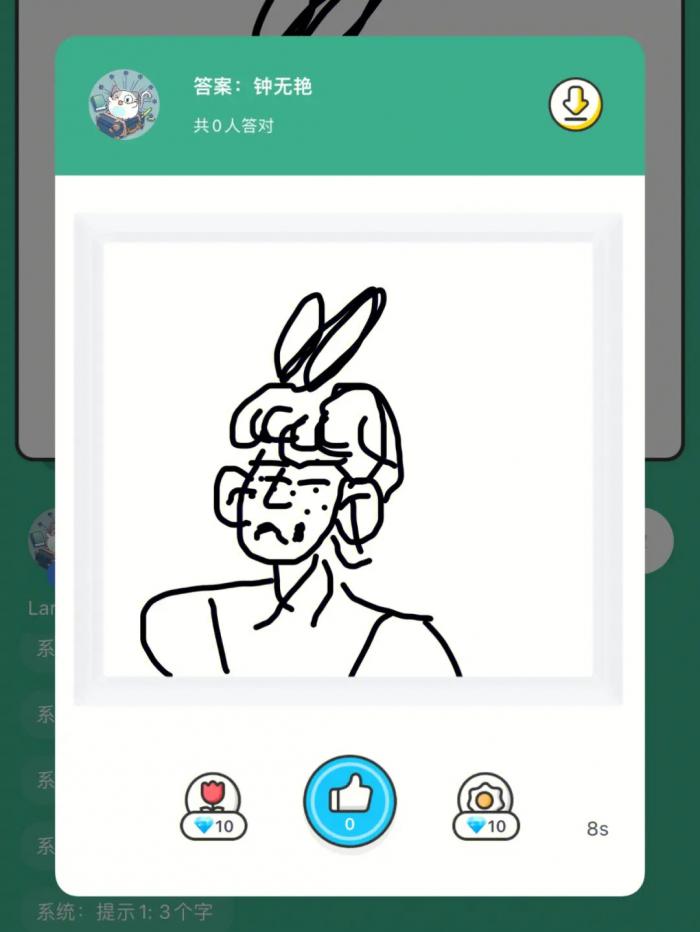
Task: Throw an egg for 10 diamonds
Action: coord(485,804)
